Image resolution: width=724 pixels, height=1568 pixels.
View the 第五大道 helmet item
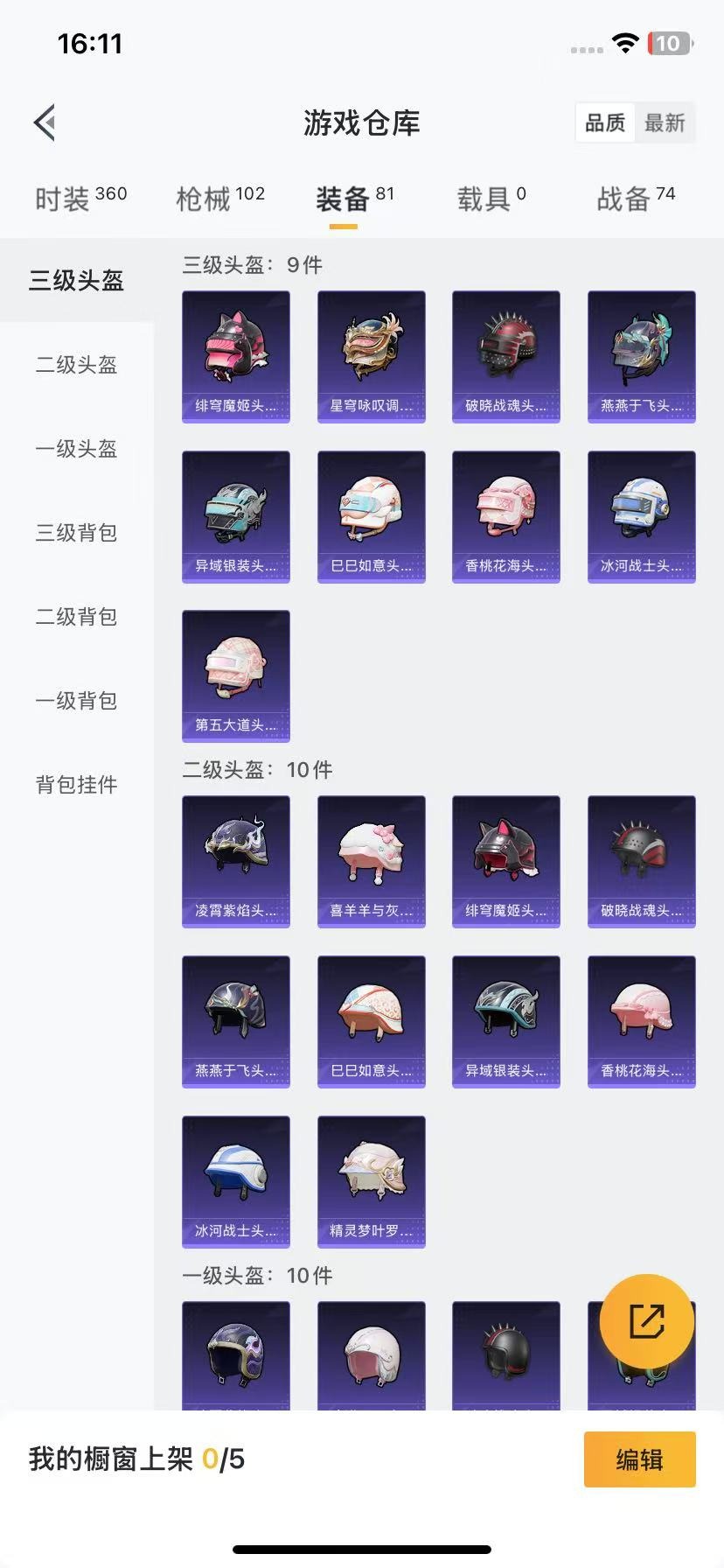(x=236, y=675)
